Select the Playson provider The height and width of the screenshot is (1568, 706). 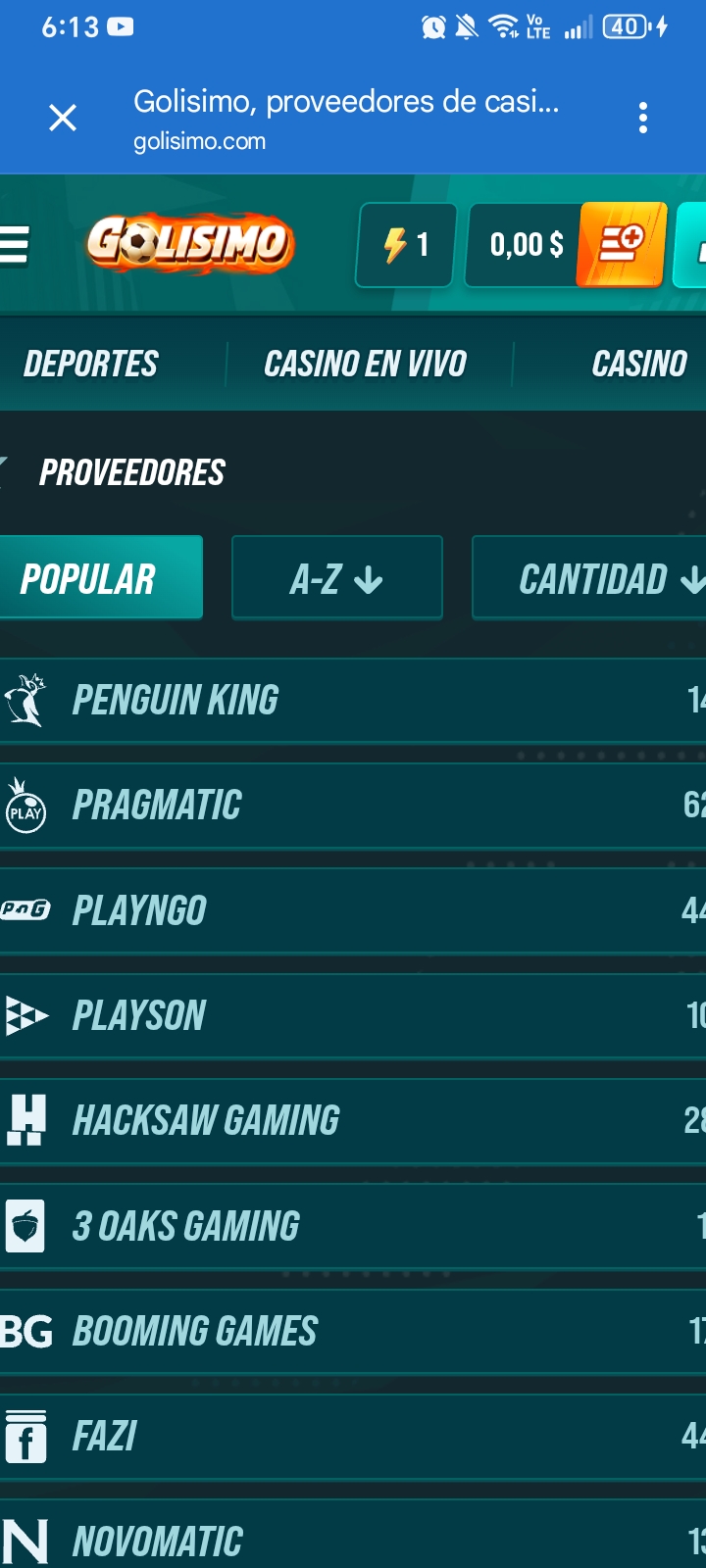(x=353, y=1015)
